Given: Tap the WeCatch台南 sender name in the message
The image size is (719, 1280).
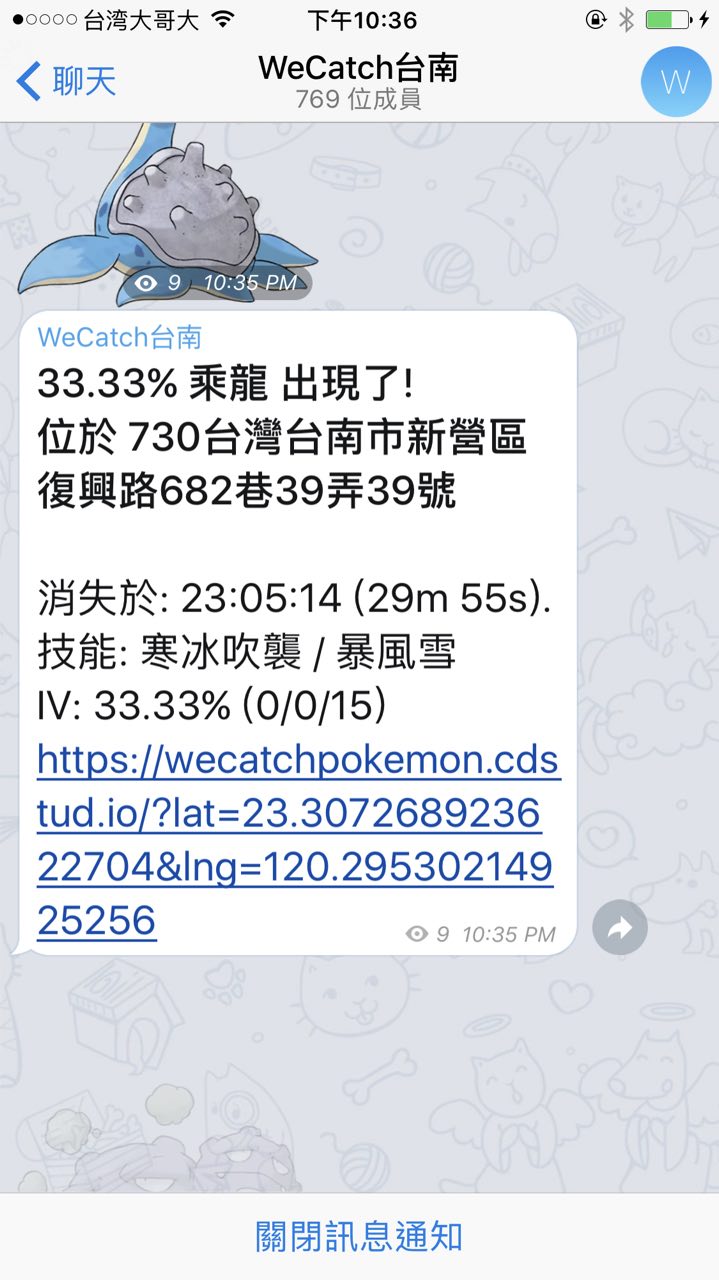Looking at the screenshot, I should pos(120,337).
